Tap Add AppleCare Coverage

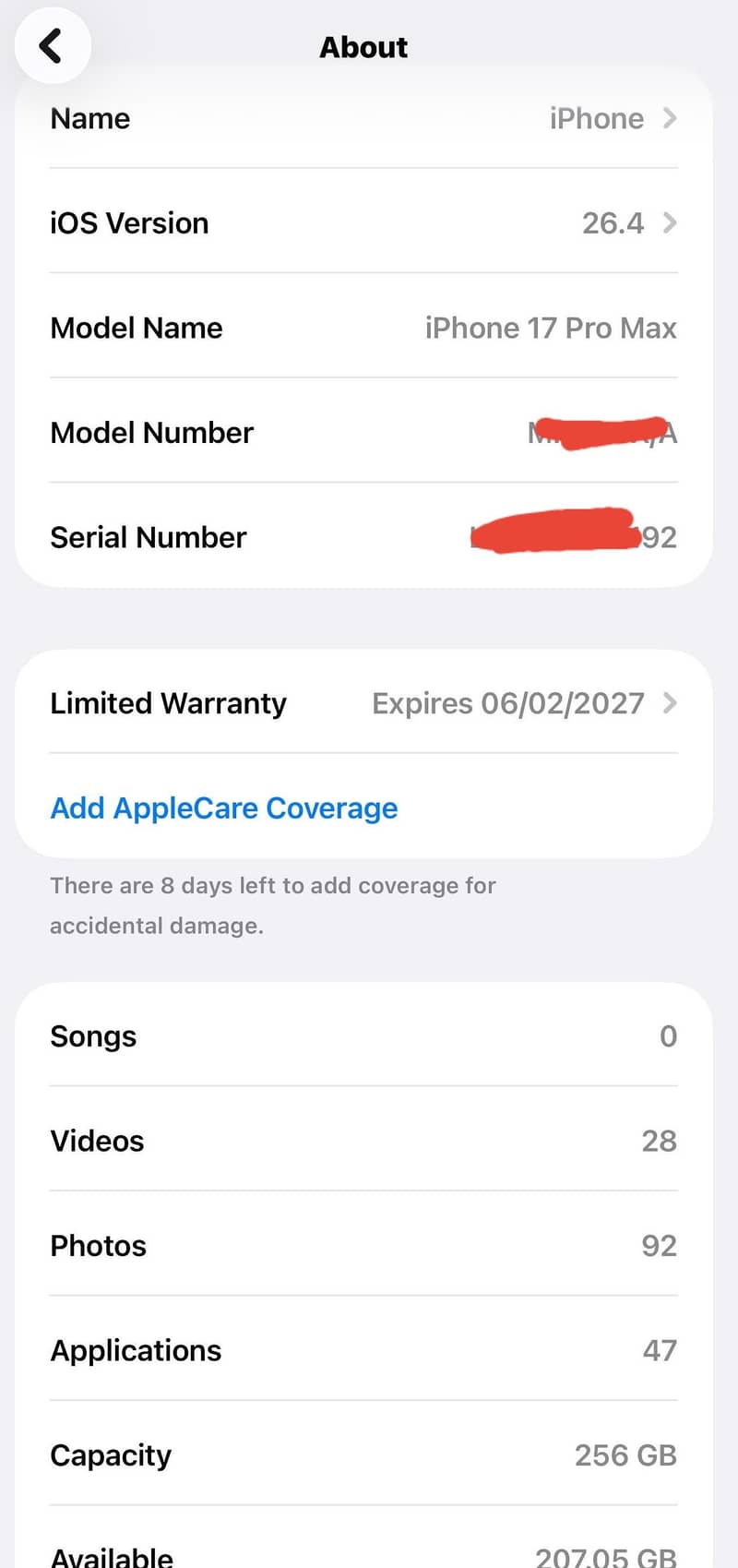[x=224, y=808]
